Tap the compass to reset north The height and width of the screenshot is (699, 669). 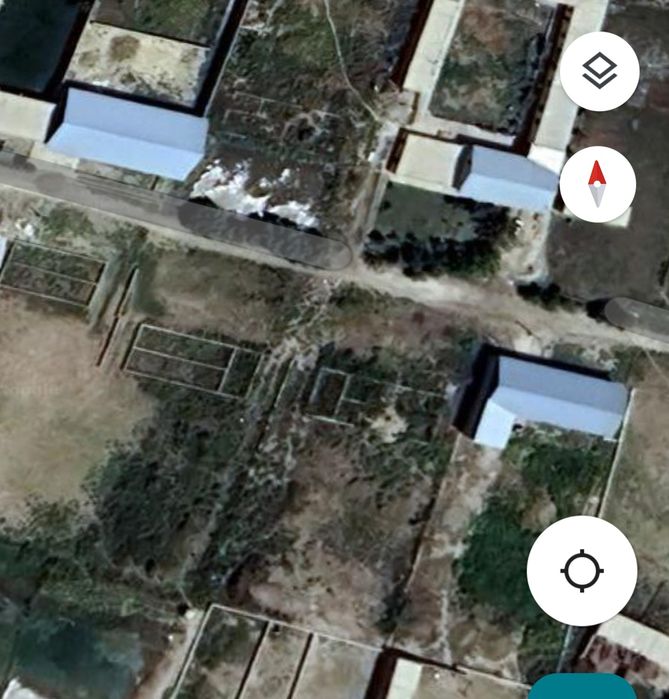tap(597, 184)
